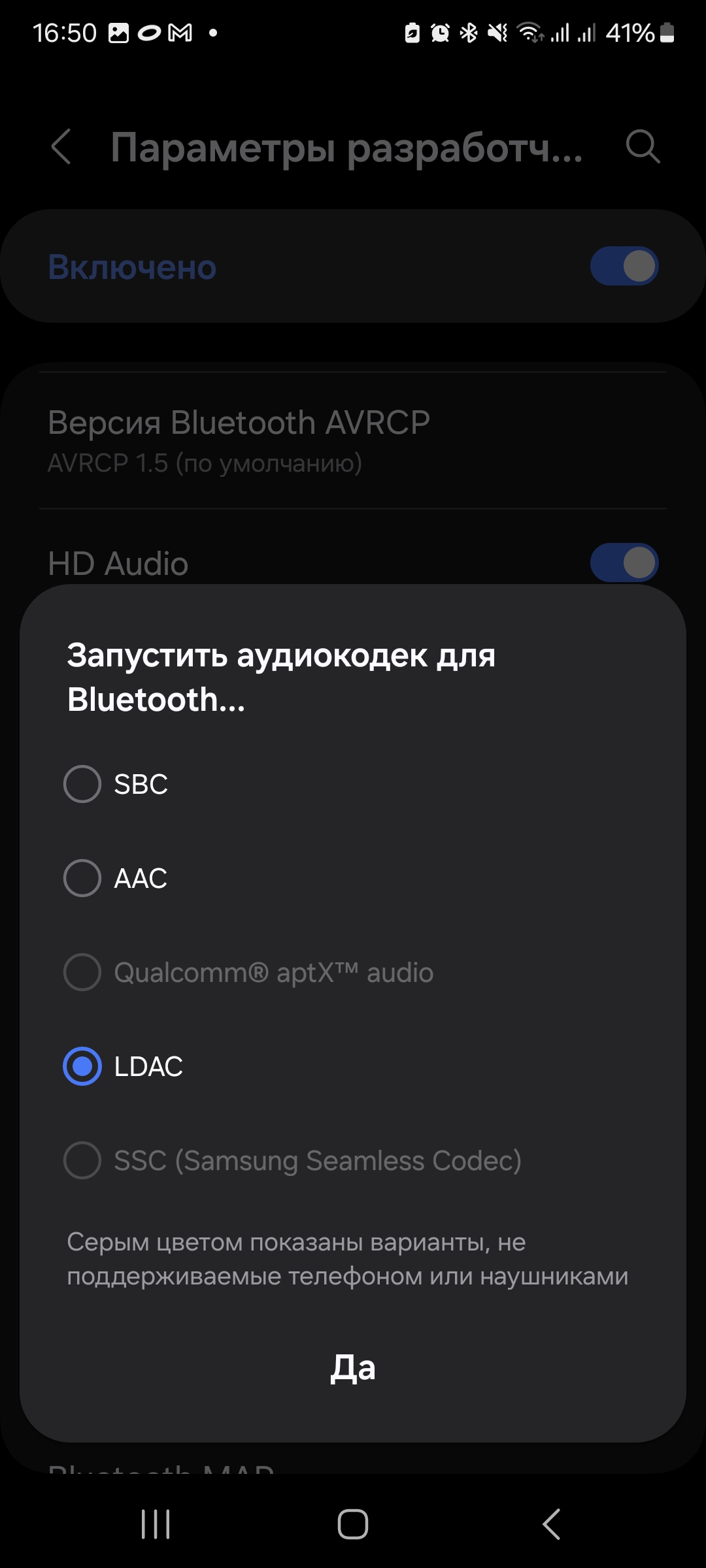
Task: Open the recent apps view
Action: (x=156, y=1524)
